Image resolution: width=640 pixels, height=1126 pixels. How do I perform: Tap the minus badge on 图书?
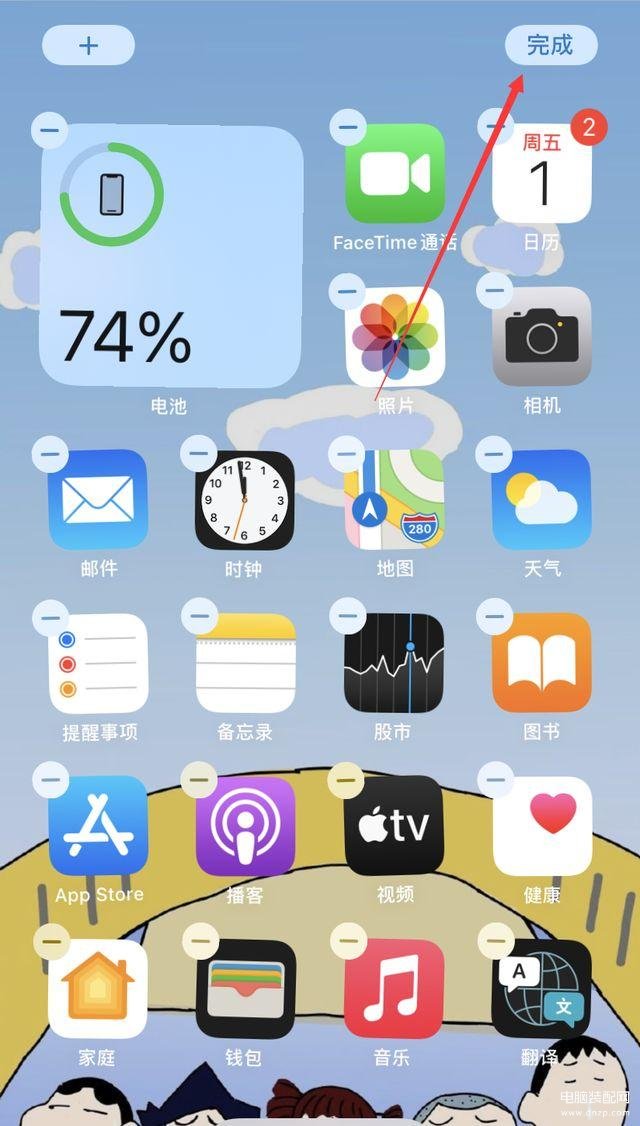(494, 616)
